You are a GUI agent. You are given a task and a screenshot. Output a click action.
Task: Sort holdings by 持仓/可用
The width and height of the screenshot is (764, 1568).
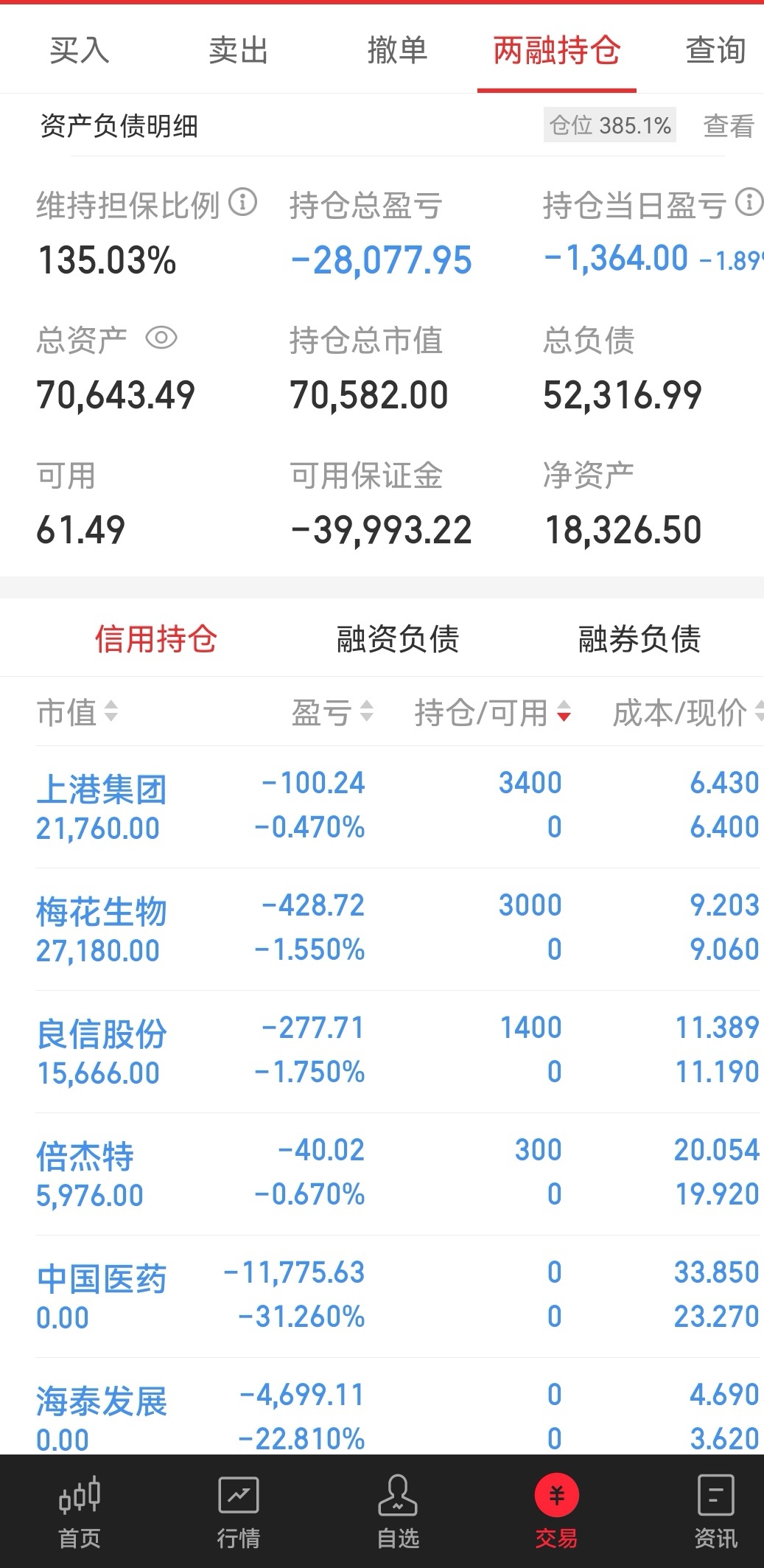point(493,712)
